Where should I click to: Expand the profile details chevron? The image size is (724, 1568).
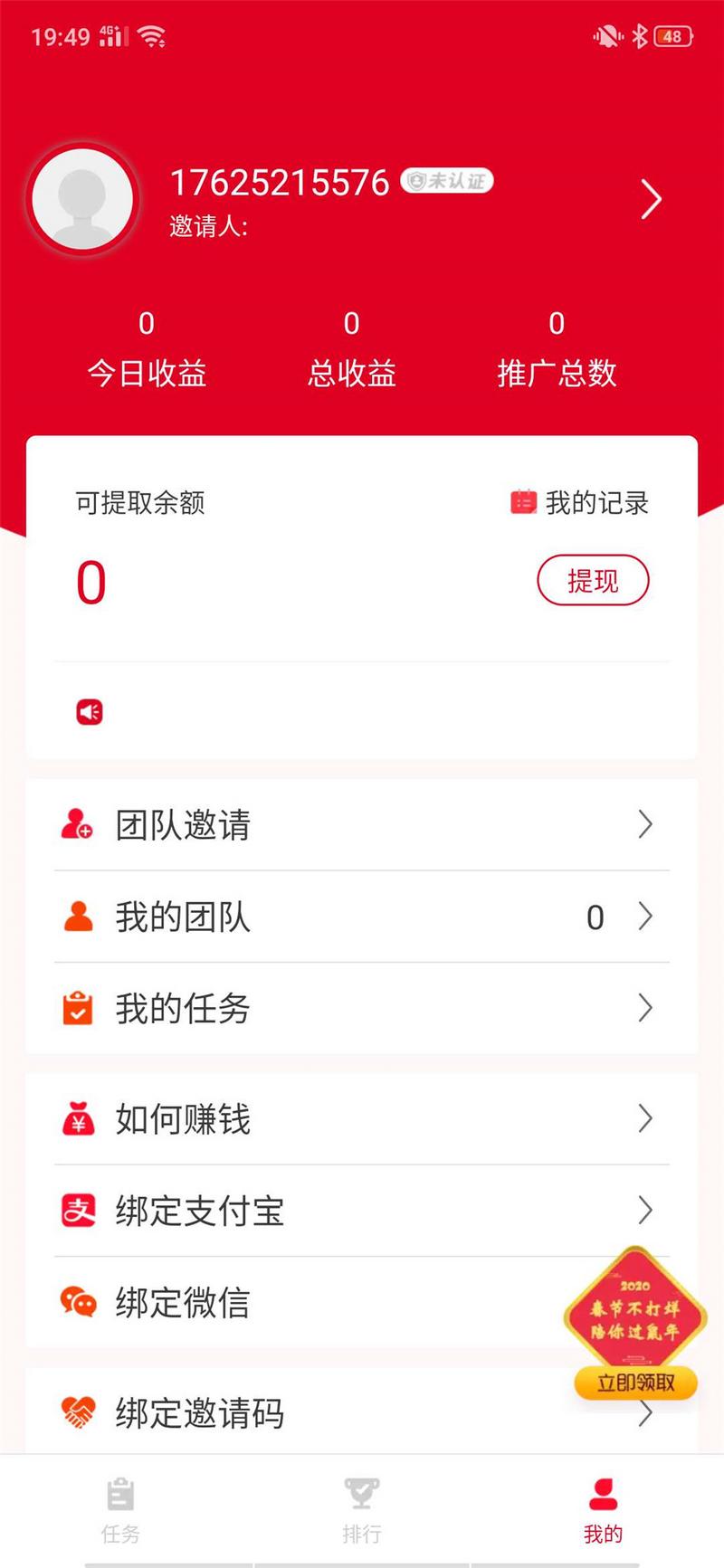pyautogui.click(x=650, y=199)
